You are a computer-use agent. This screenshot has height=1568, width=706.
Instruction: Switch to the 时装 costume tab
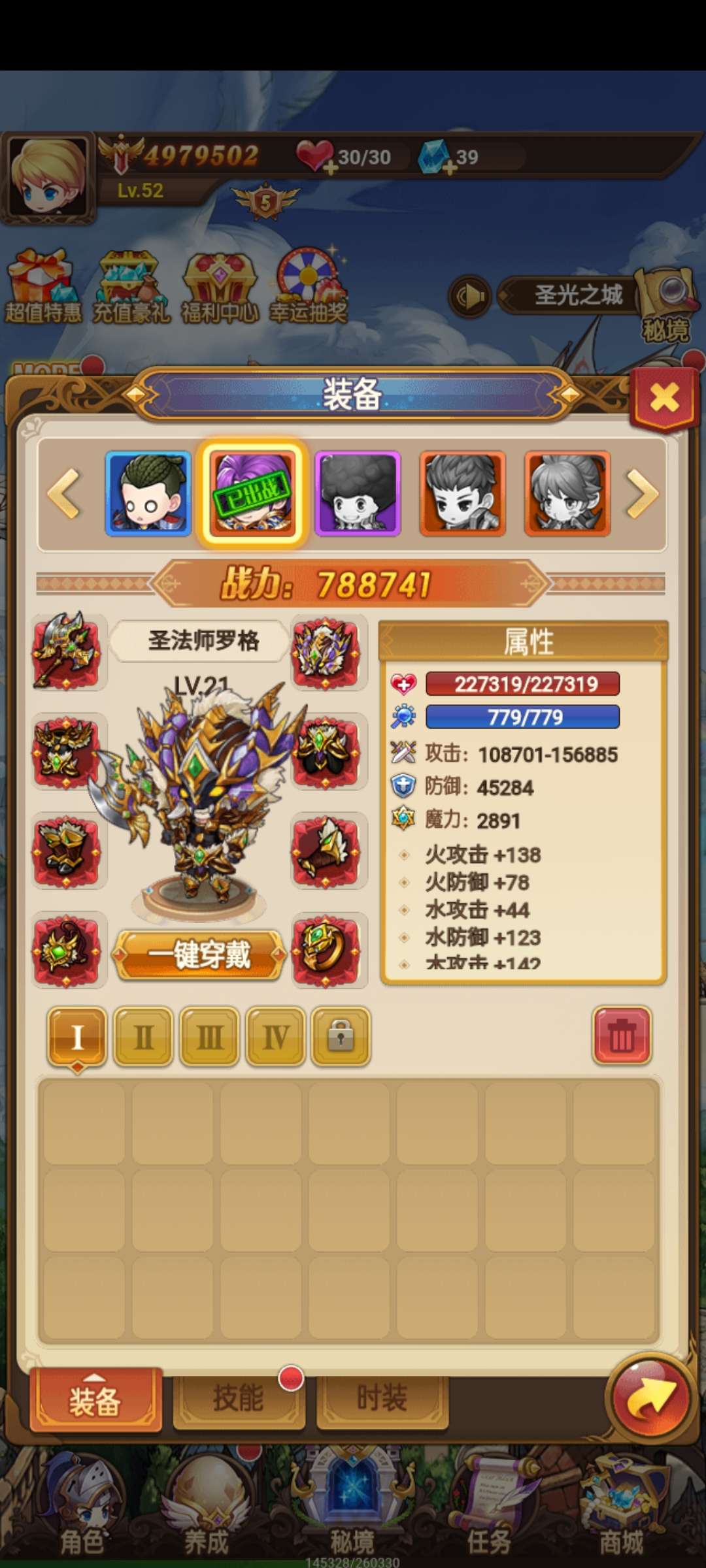[382, 1398]
